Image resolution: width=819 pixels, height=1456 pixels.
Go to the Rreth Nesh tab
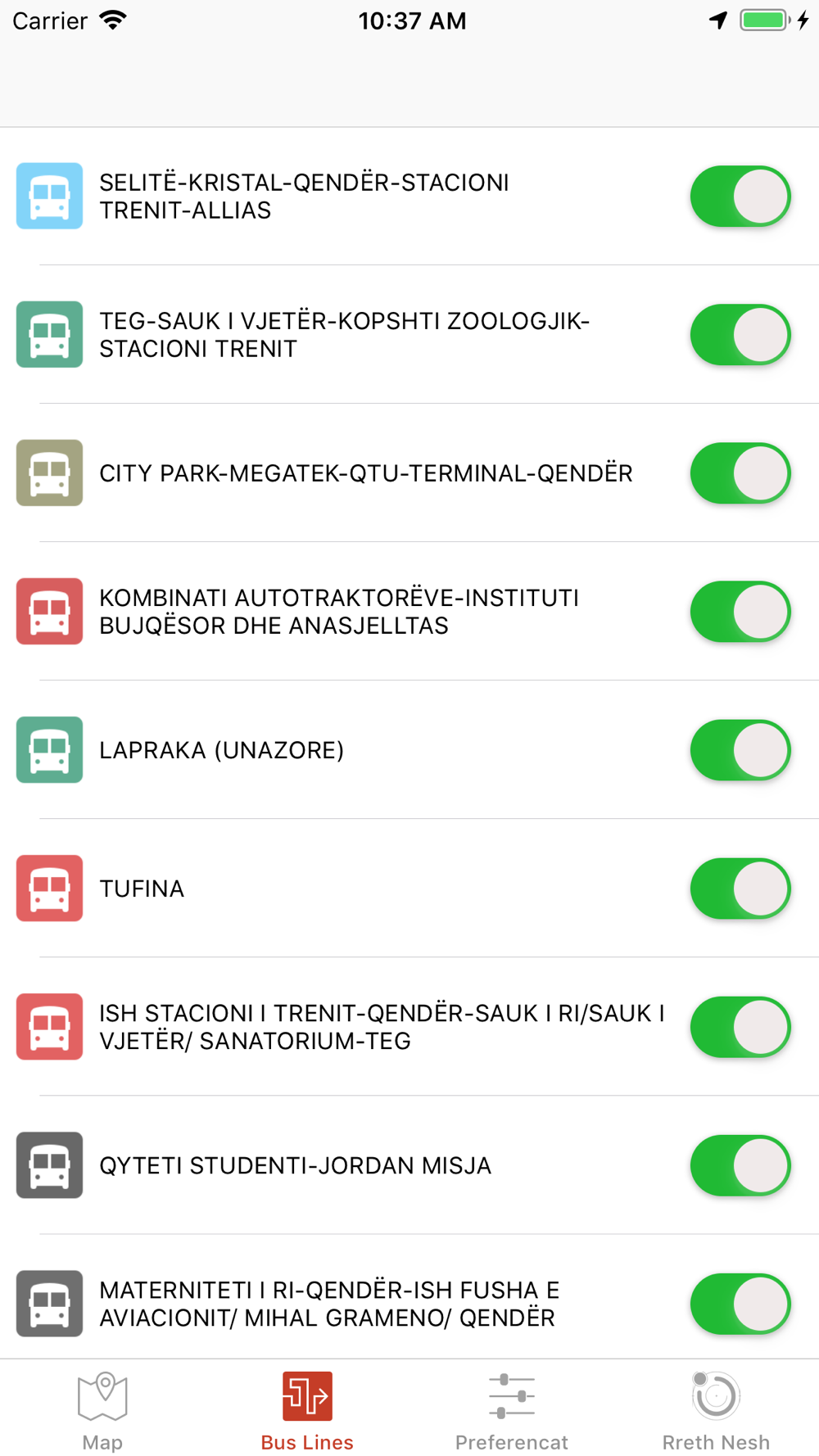[x=716, y=1412]
